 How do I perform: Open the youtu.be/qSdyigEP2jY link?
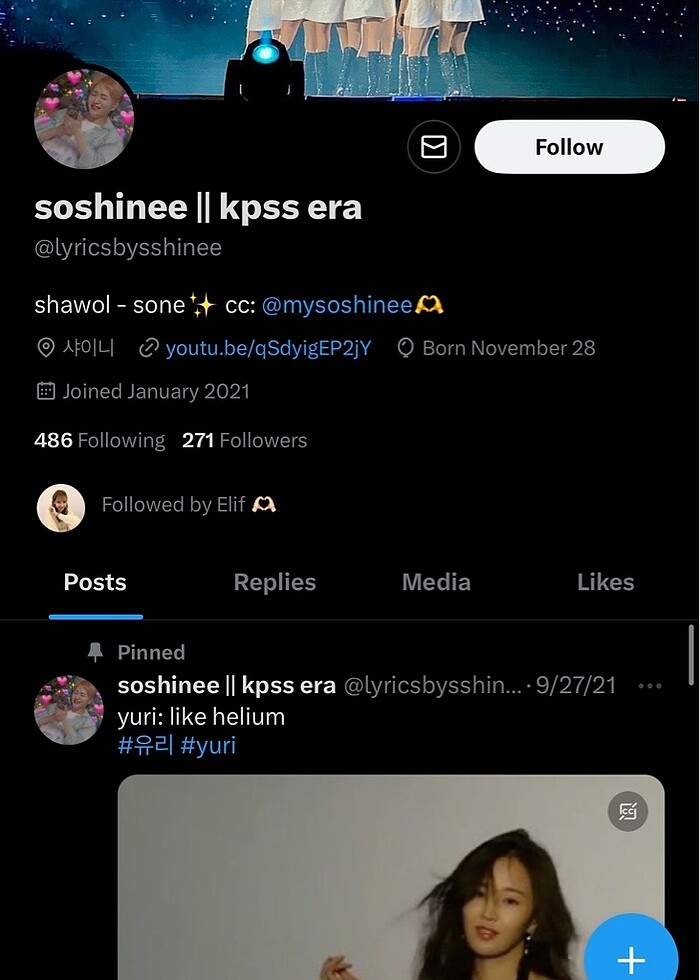[x=268, y=348]
